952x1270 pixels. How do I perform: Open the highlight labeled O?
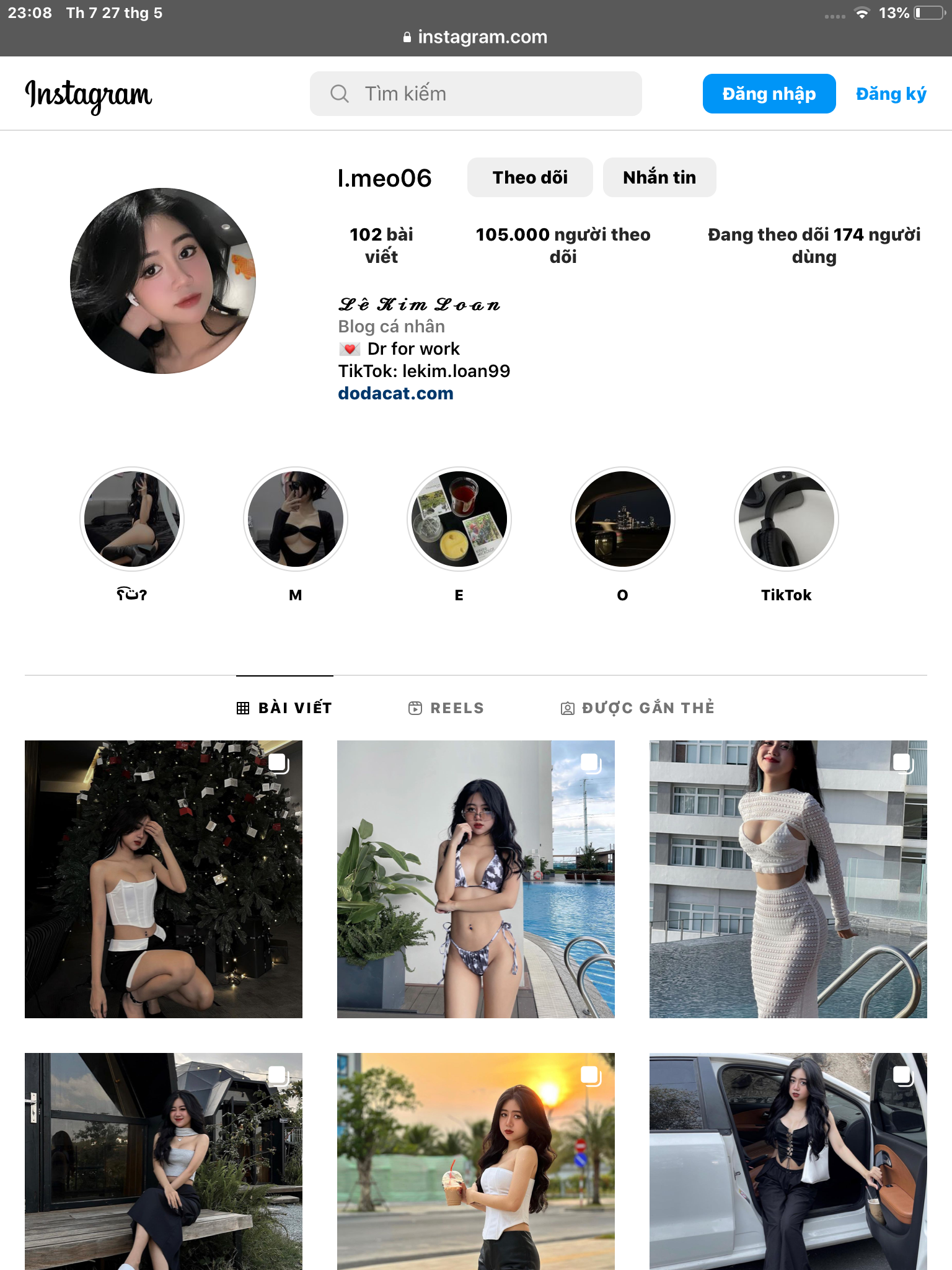623,519
